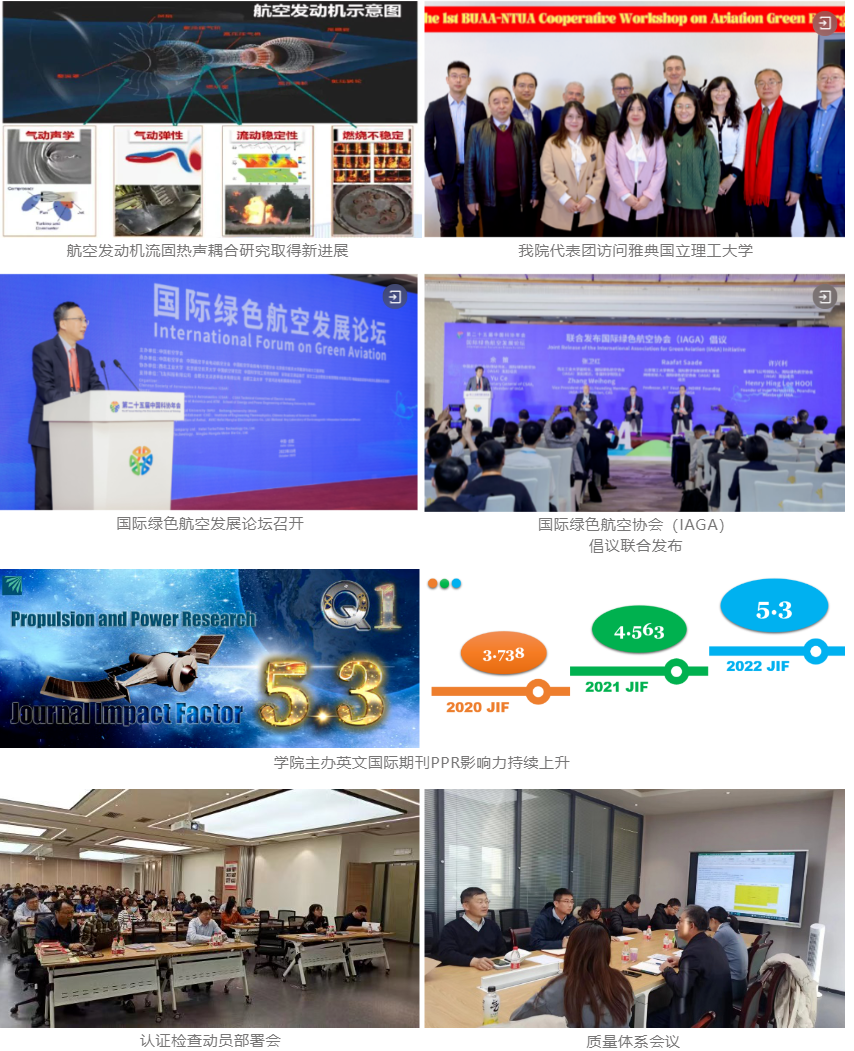Open the arrow icon on the 国际绿色航空发展论坛 photo
854x1051 pixels.
click(x=396, y=297)
